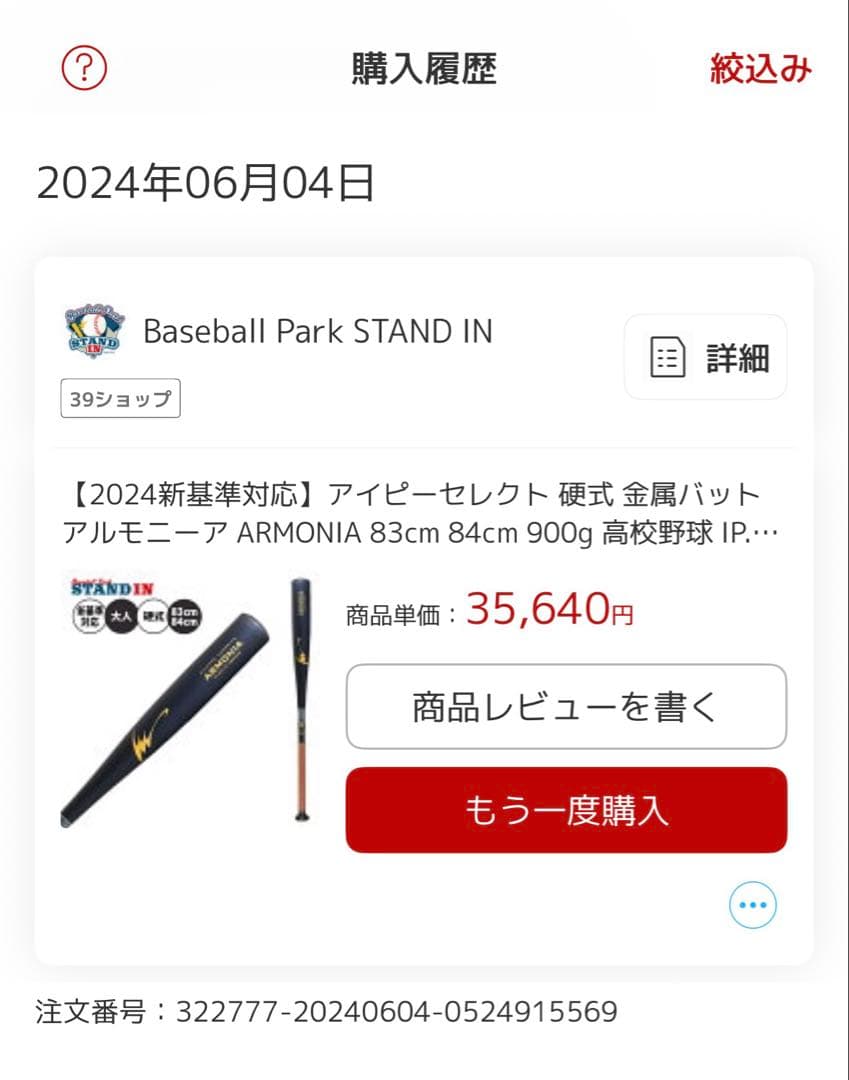Select the 新基準対応 badge icon
The height and width of the screenshot is (1080, 849).
pos(88,617)
